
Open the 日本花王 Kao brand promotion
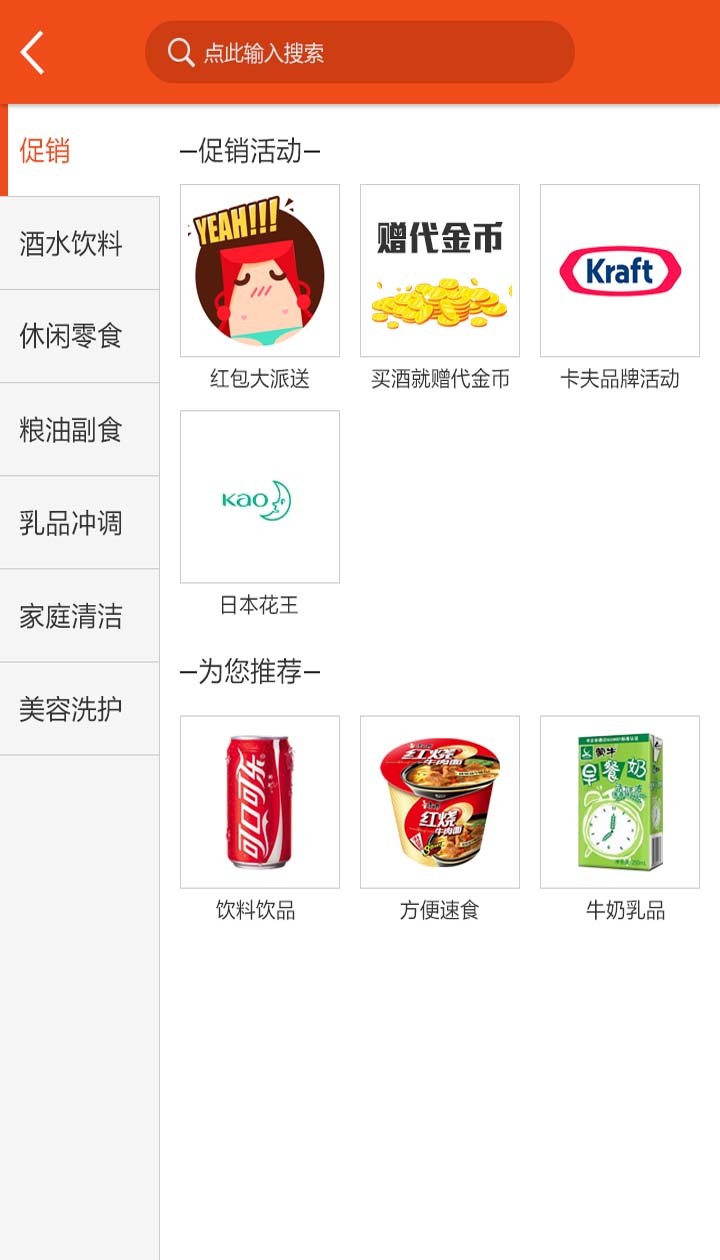click(259, 497)
